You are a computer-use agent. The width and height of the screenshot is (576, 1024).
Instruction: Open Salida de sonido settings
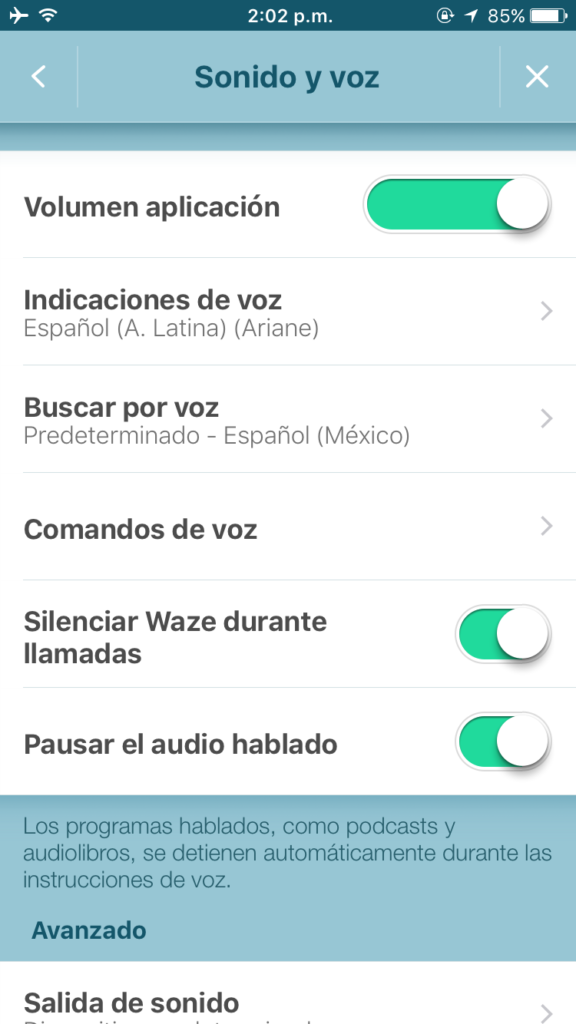288,993
